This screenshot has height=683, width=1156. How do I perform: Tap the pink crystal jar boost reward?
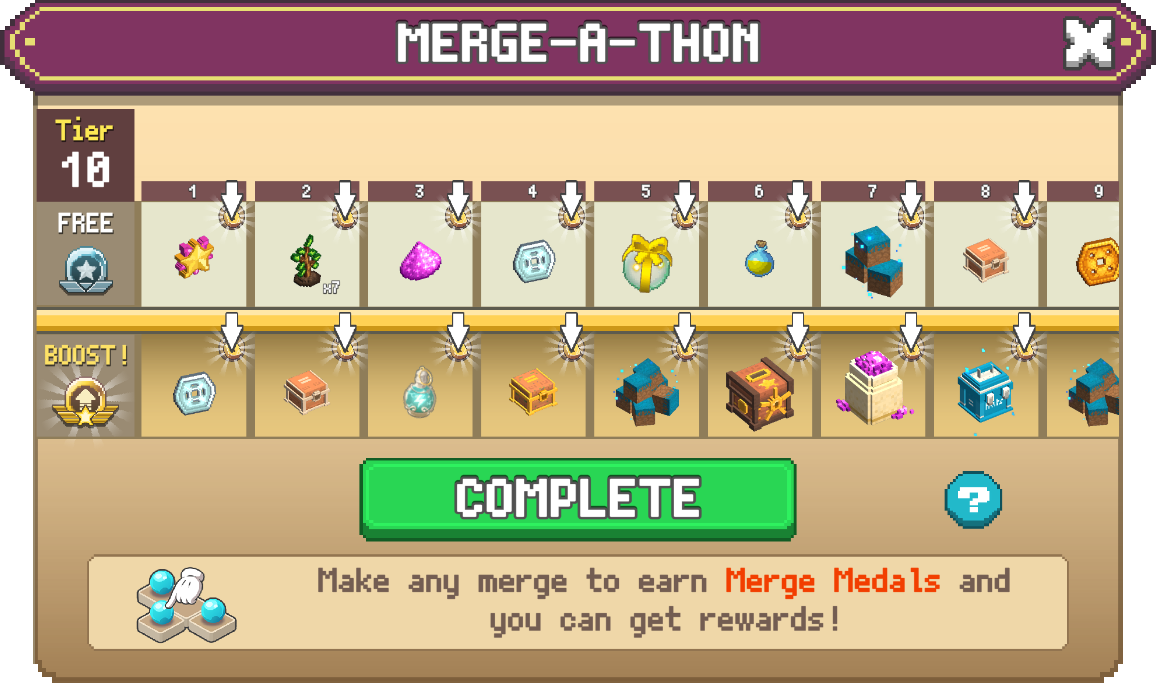click(872, 390)
